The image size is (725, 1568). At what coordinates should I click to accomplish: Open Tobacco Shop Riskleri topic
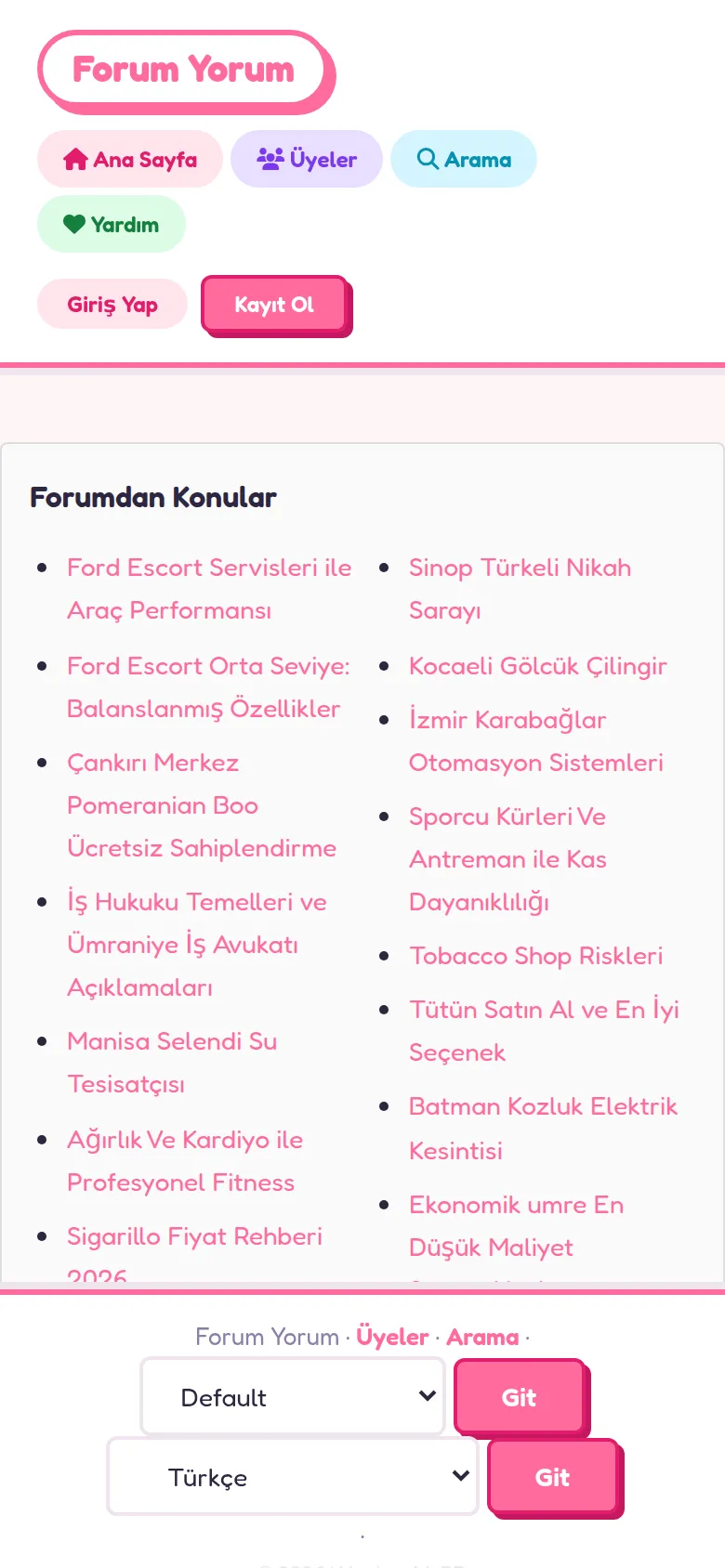[x=536, y=956]
